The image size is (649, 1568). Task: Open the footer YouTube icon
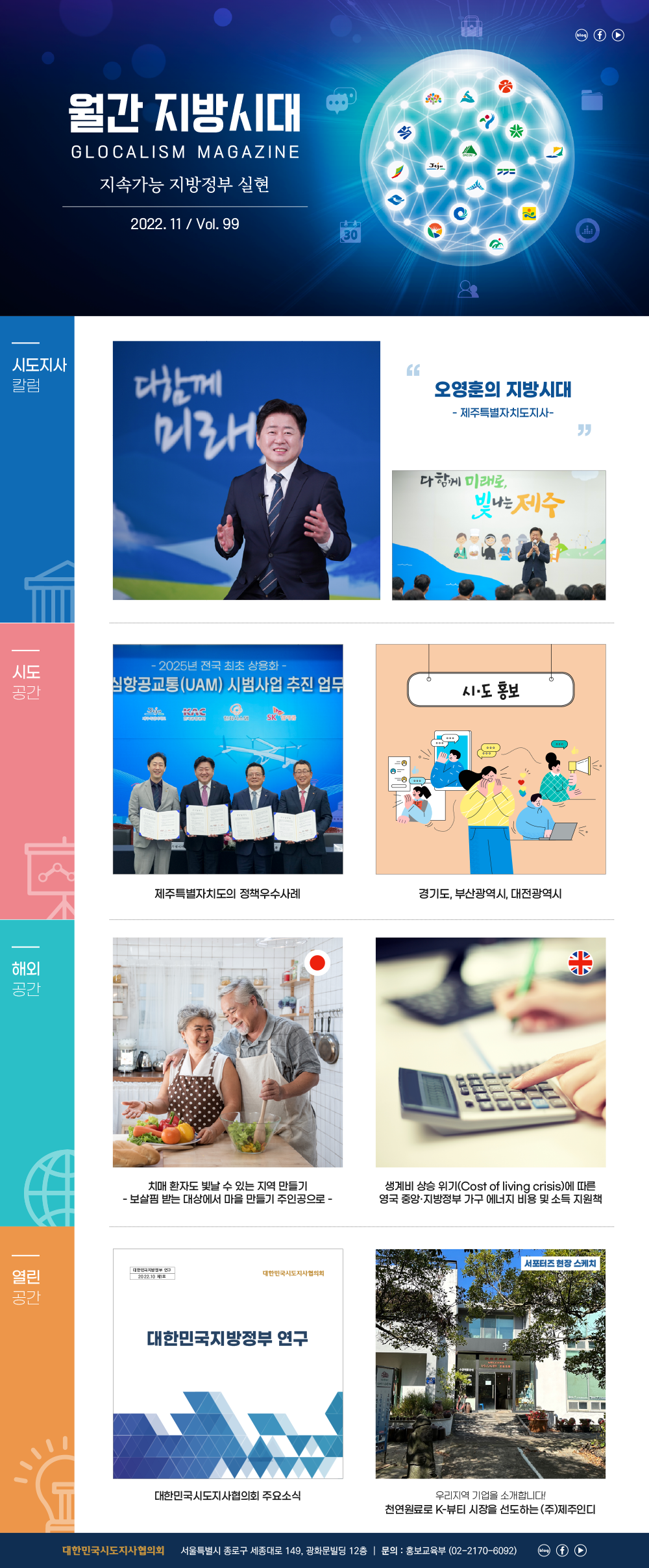pos(581,1550)
